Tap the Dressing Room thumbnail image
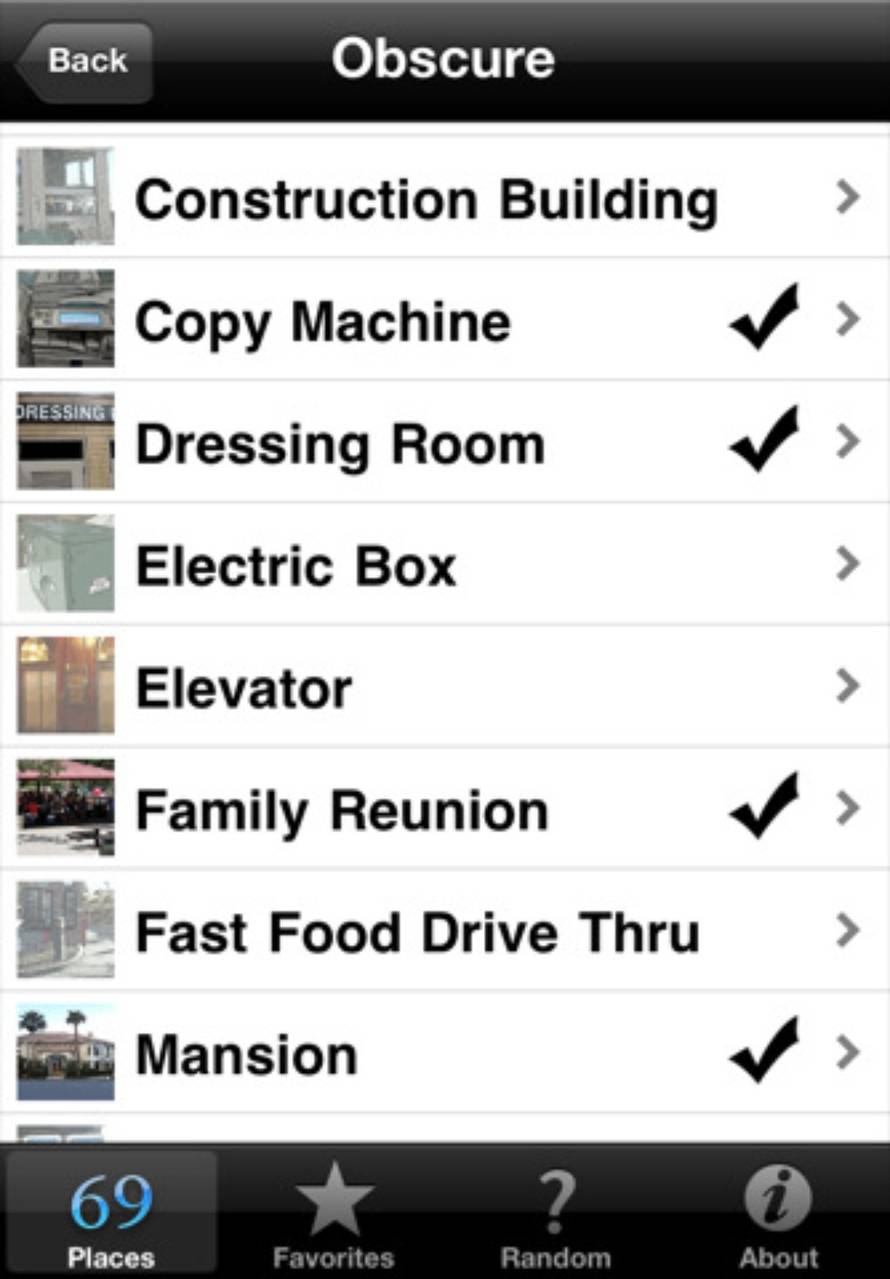The image size is (890, 1279). (65, 442)
